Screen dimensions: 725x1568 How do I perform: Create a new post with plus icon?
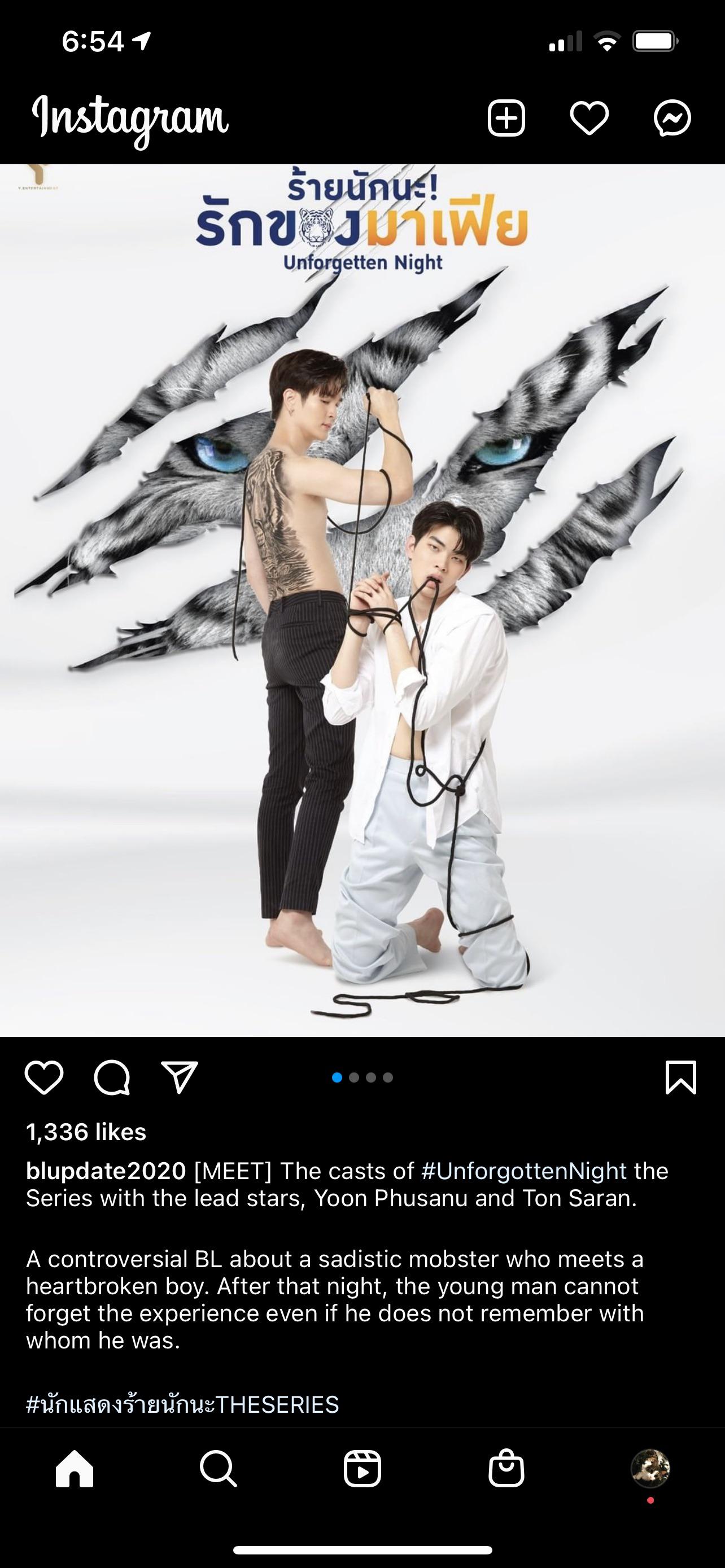pyautogui.click(x=506, y=117)
